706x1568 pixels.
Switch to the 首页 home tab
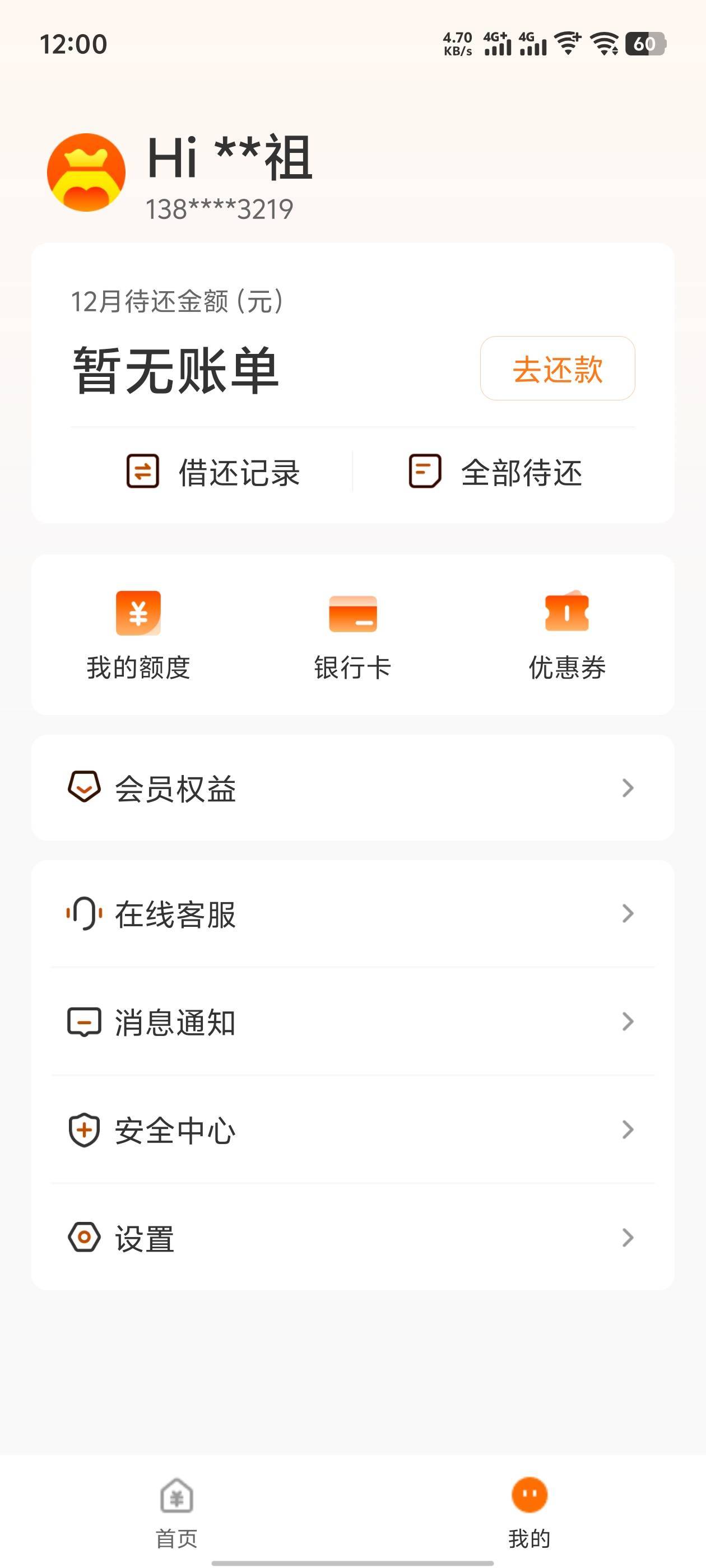pos(176,1512)
